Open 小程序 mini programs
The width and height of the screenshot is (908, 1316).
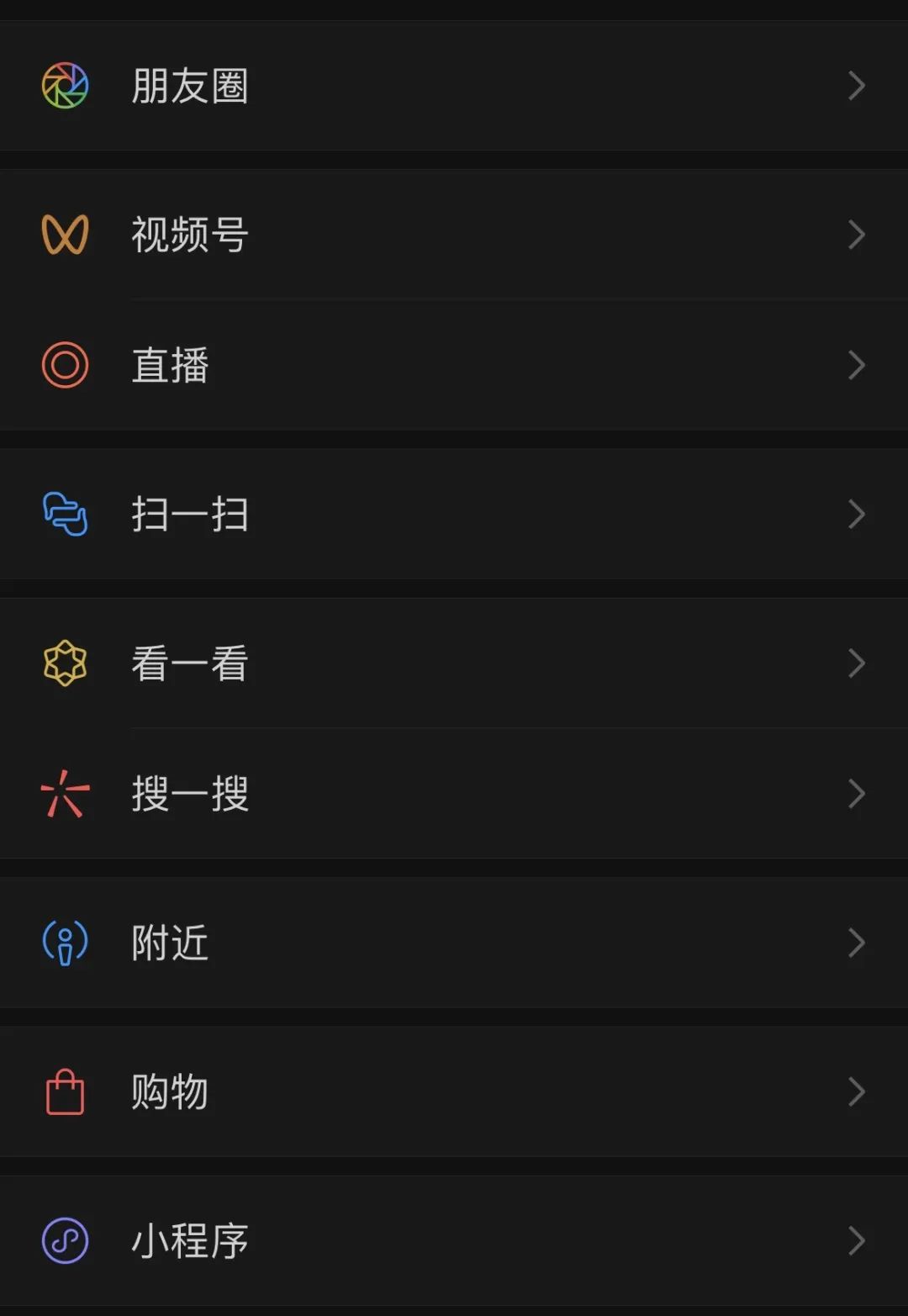(x=190, y=1240)
